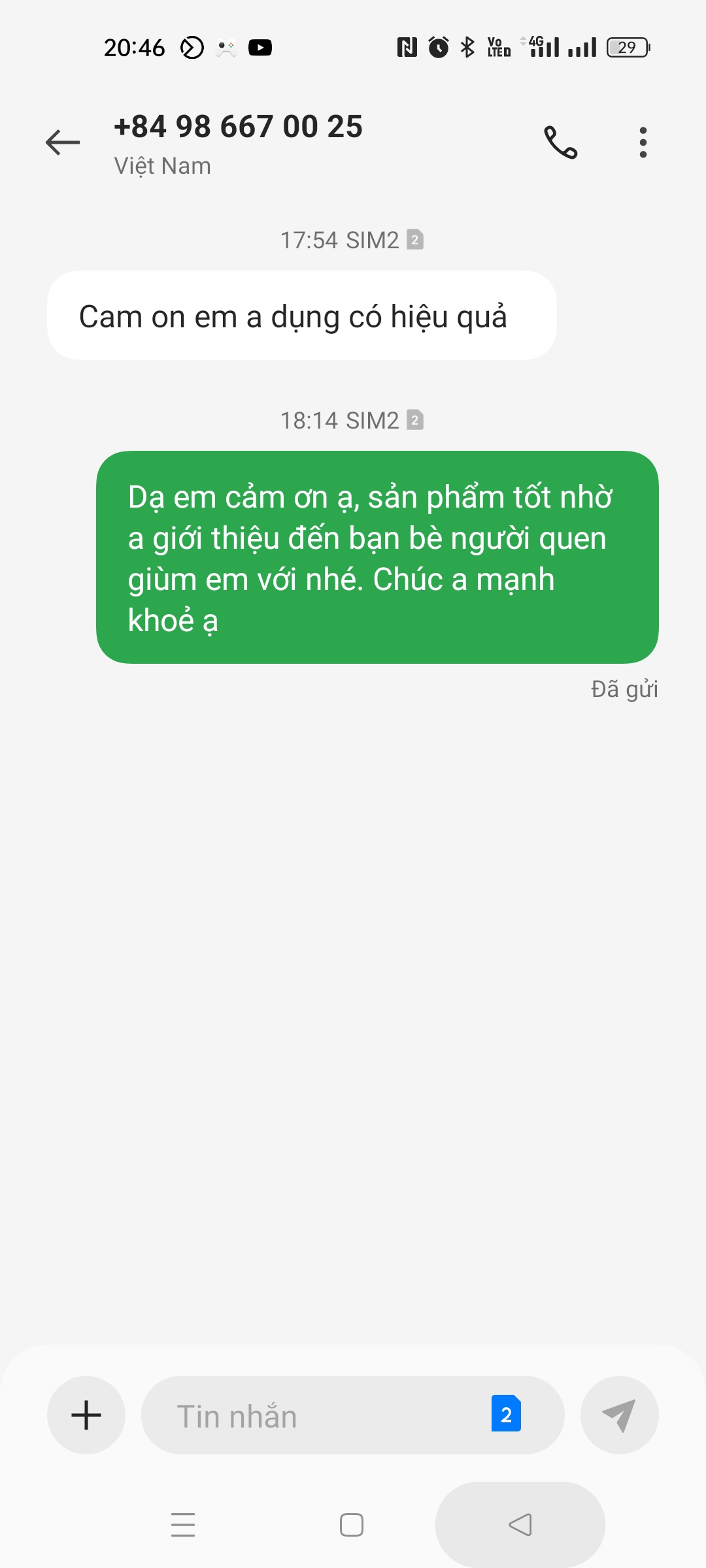Open the three-dot overflow menu
706x1568 pixels.
643,142
